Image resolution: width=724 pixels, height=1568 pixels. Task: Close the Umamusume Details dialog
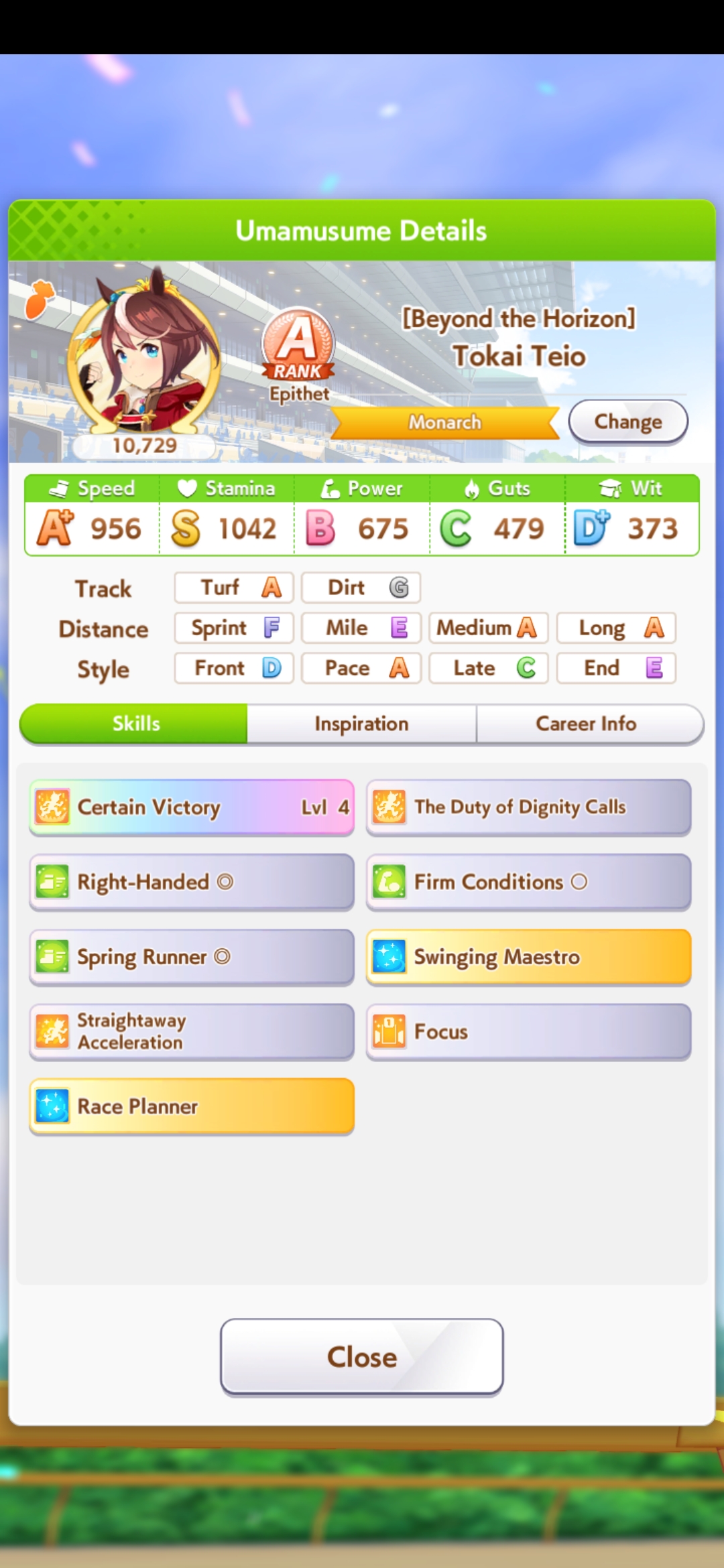(361, 1357)
